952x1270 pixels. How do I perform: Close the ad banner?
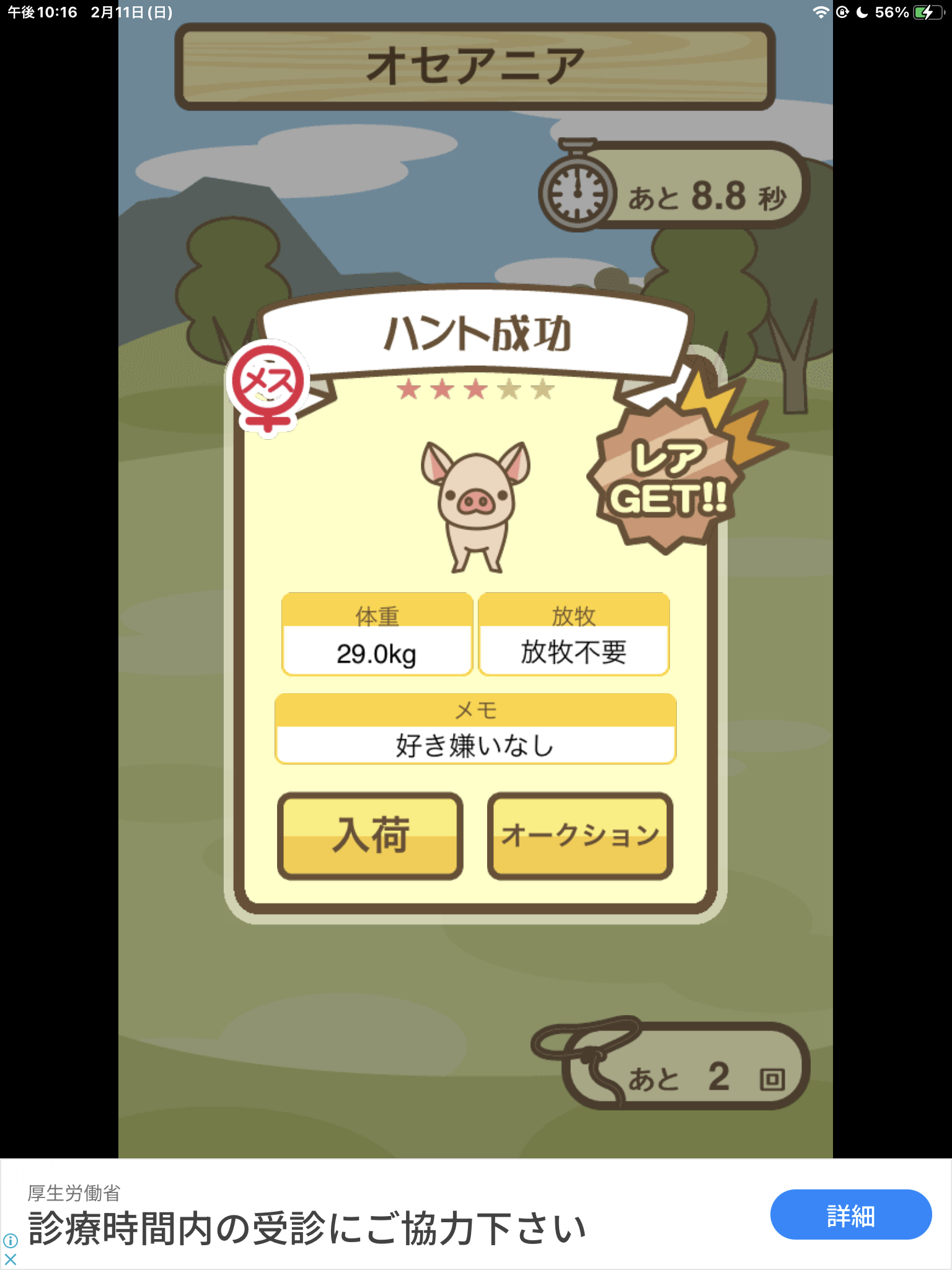click(11, 1259)
